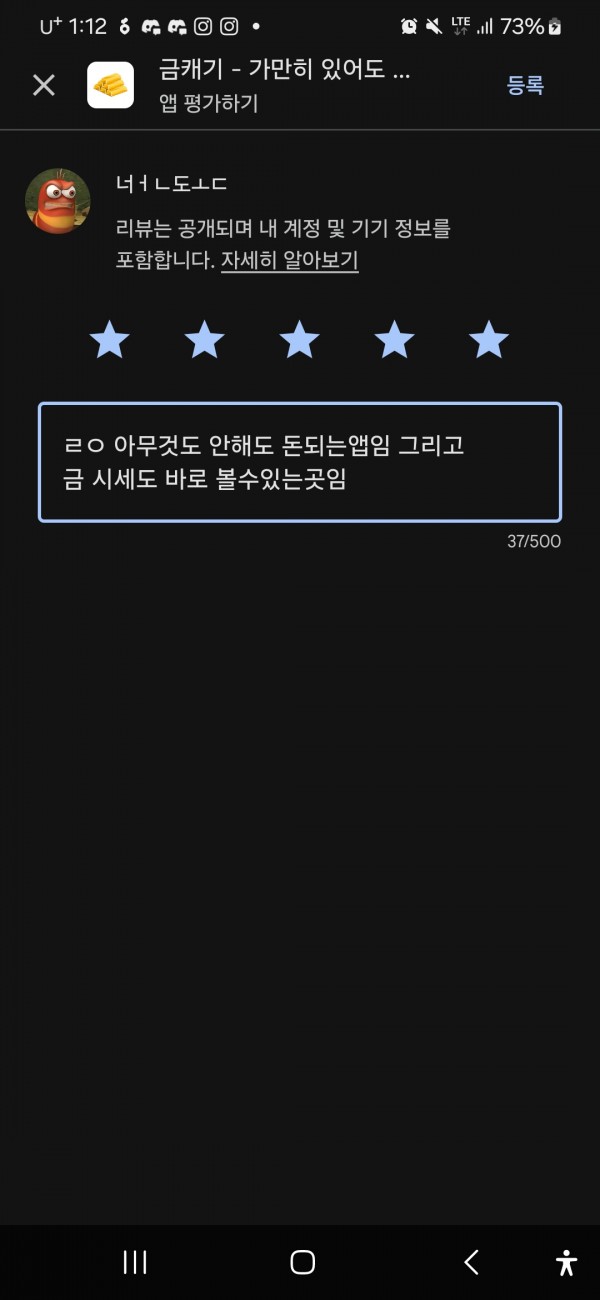
Task: Go back with the system back button
Action: pyautogui.click(x=472, y=1262)
